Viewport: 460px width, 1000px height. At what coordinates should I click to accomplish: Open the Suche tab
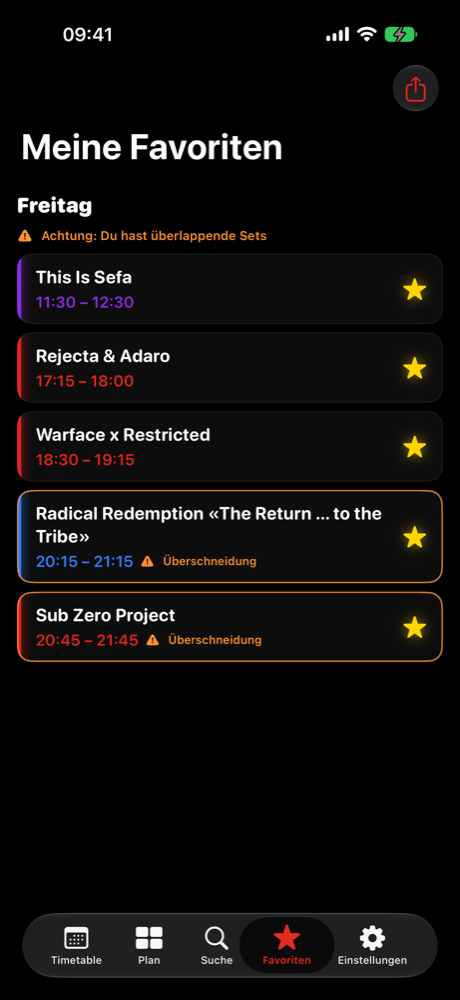coord(217,945)
